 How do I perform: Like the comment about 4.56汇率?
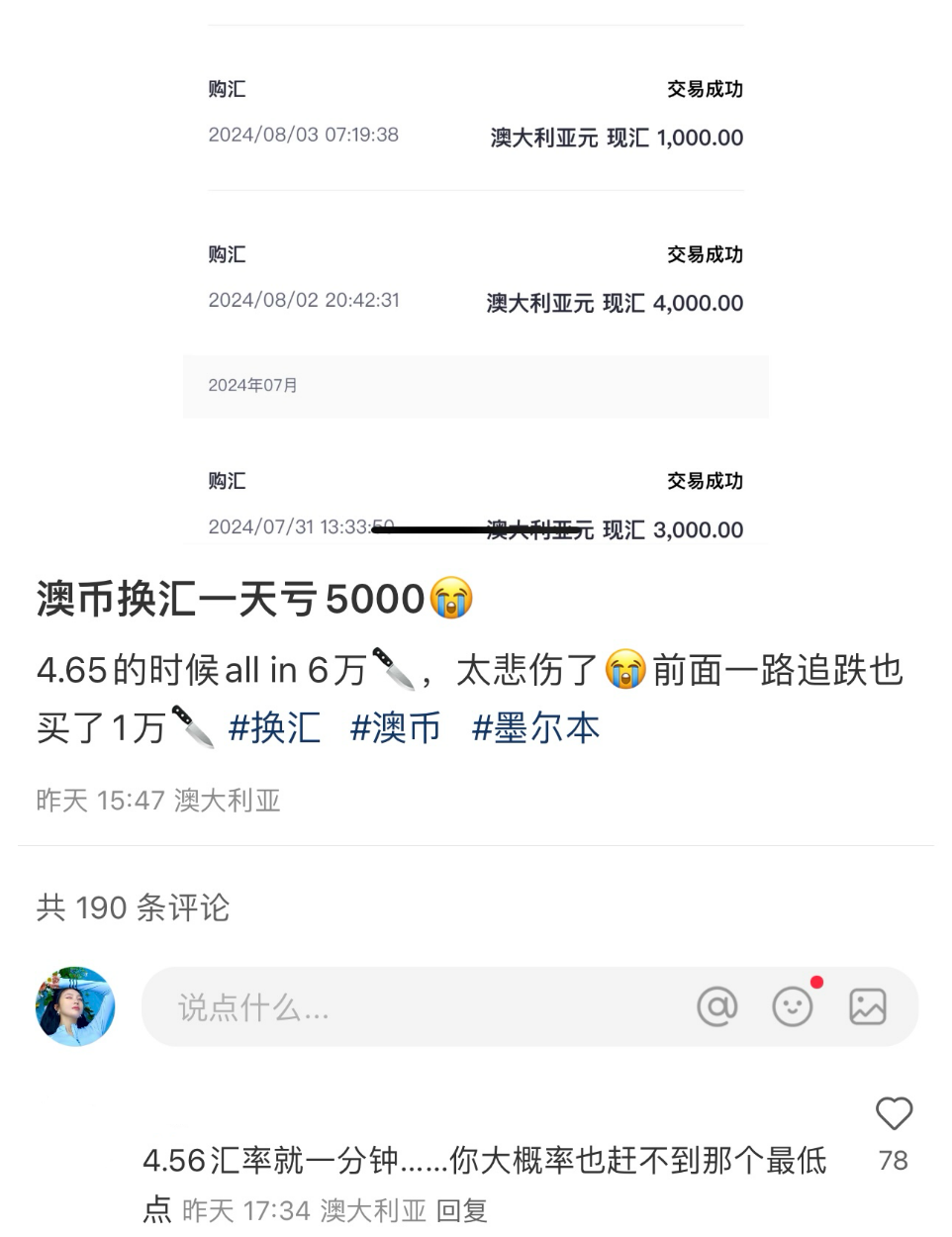894,1114
